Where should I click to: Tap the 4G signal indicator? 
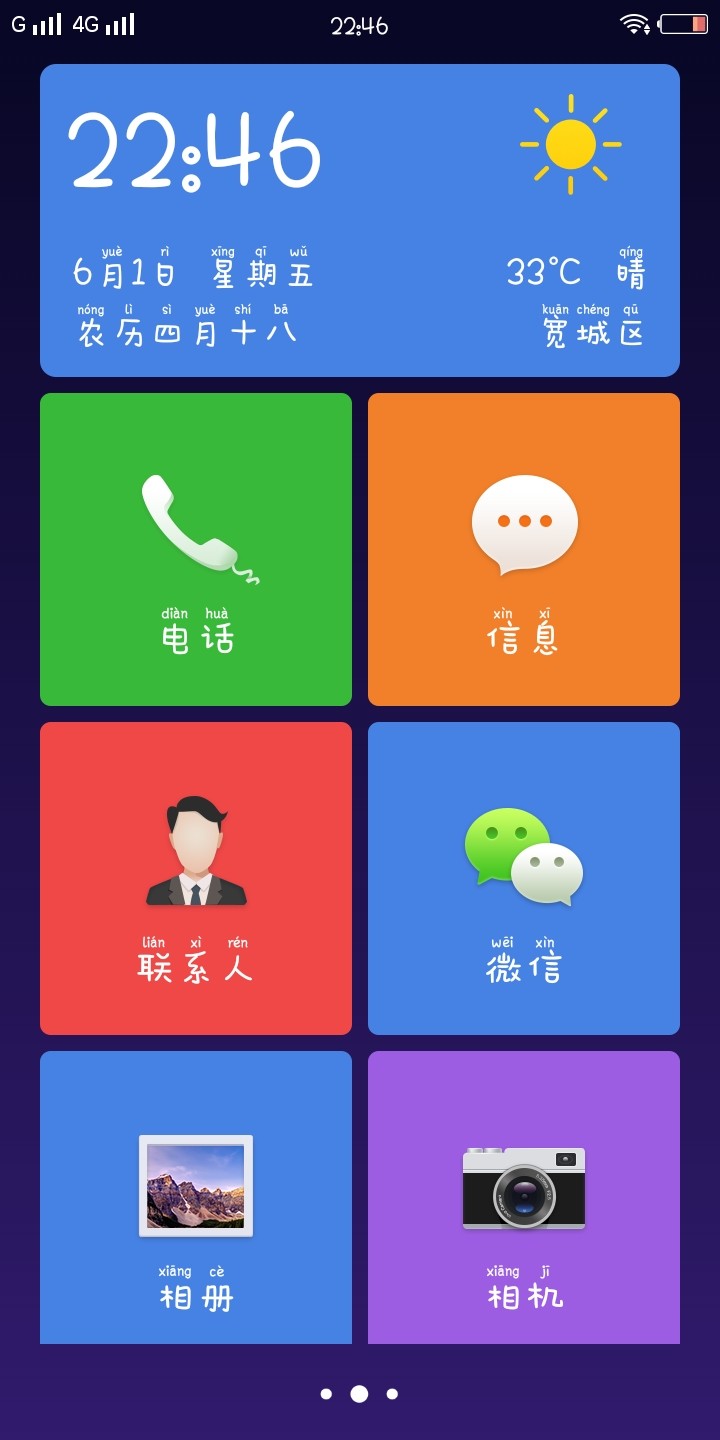click(x=105, y=25)
